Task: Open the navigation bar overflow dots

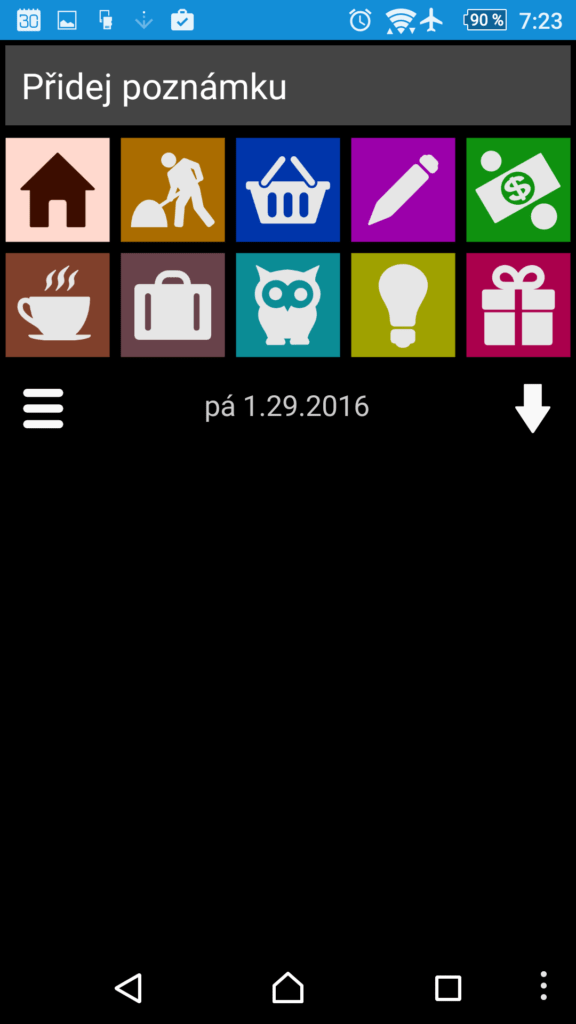Action: point(543,986)
